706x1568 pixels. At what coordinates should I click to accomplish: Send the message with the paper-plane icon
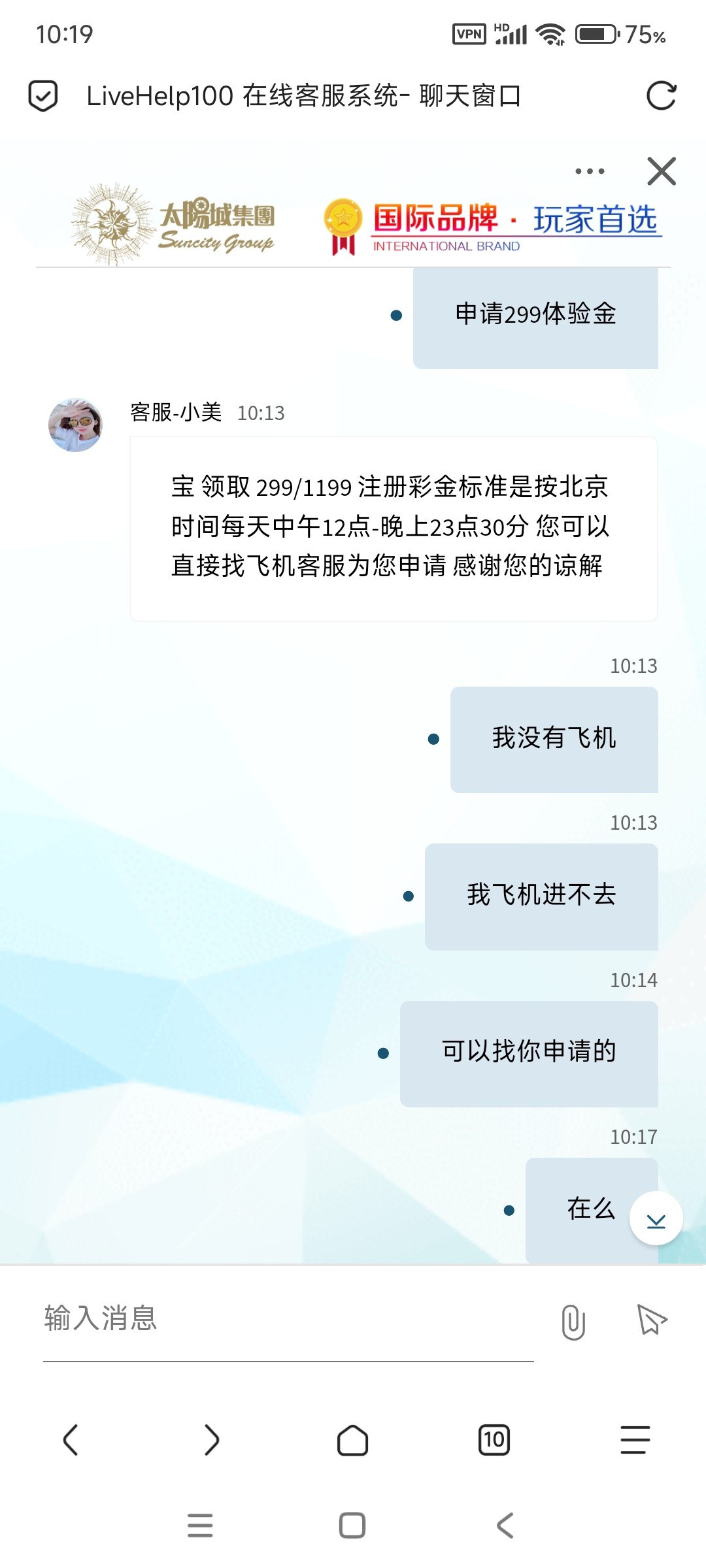[x=651, y=1320]
